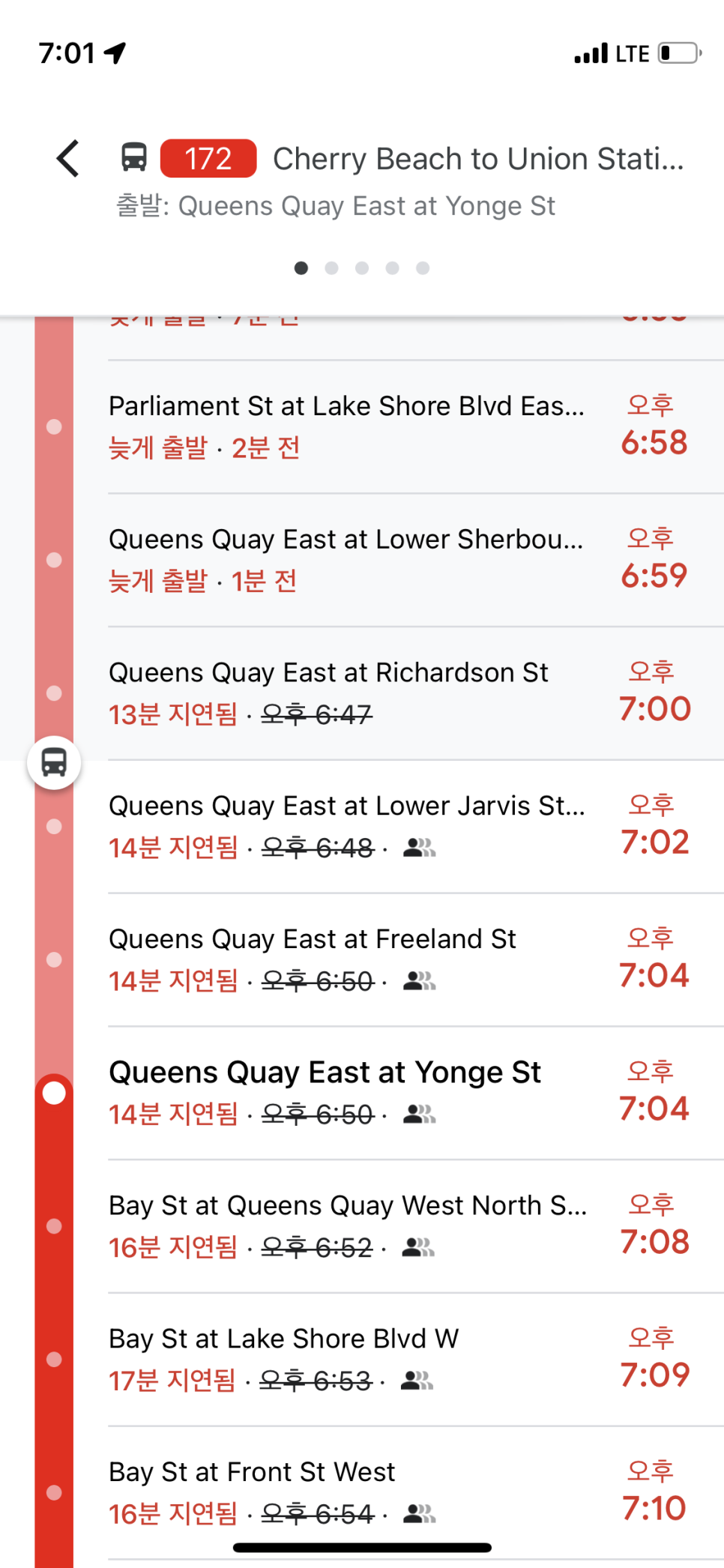Open the Queens Quay East at Lower Sherbourne stop

click(346, 559)
